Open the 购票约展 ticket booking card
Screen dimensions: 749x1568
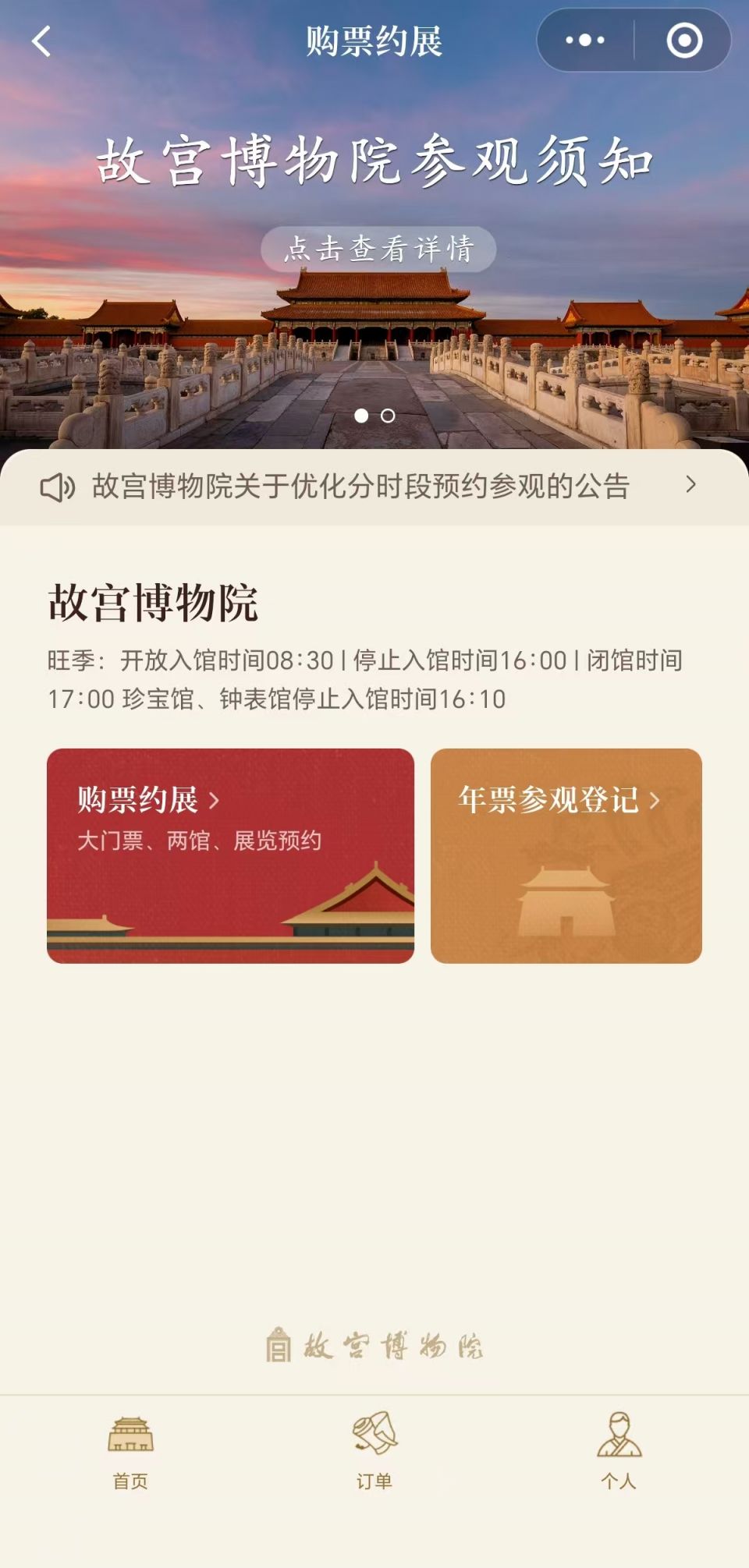pyautogui.click(x=230, y=855)
